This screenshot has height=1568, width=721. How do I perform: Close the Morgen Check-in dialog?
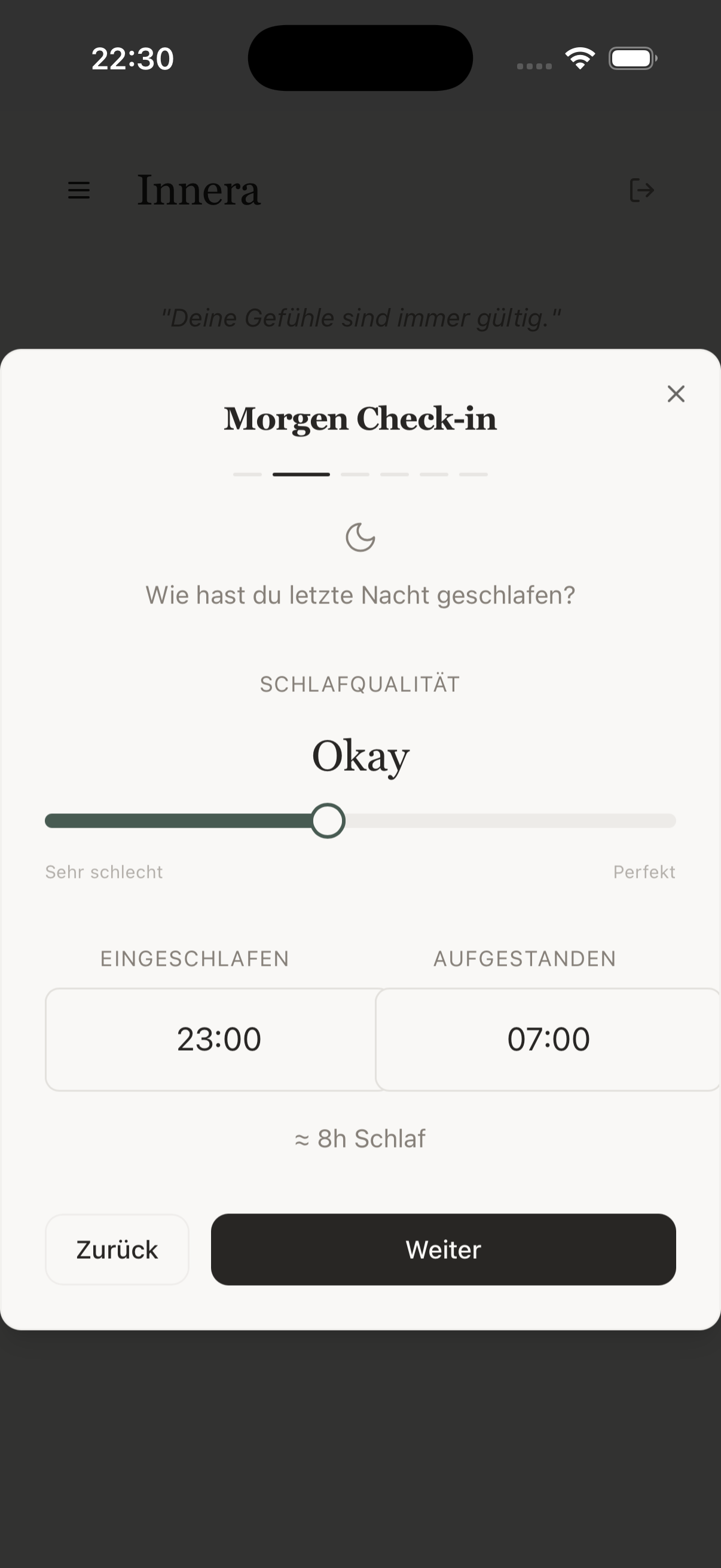pyautogui.click(x=676, y=394)
